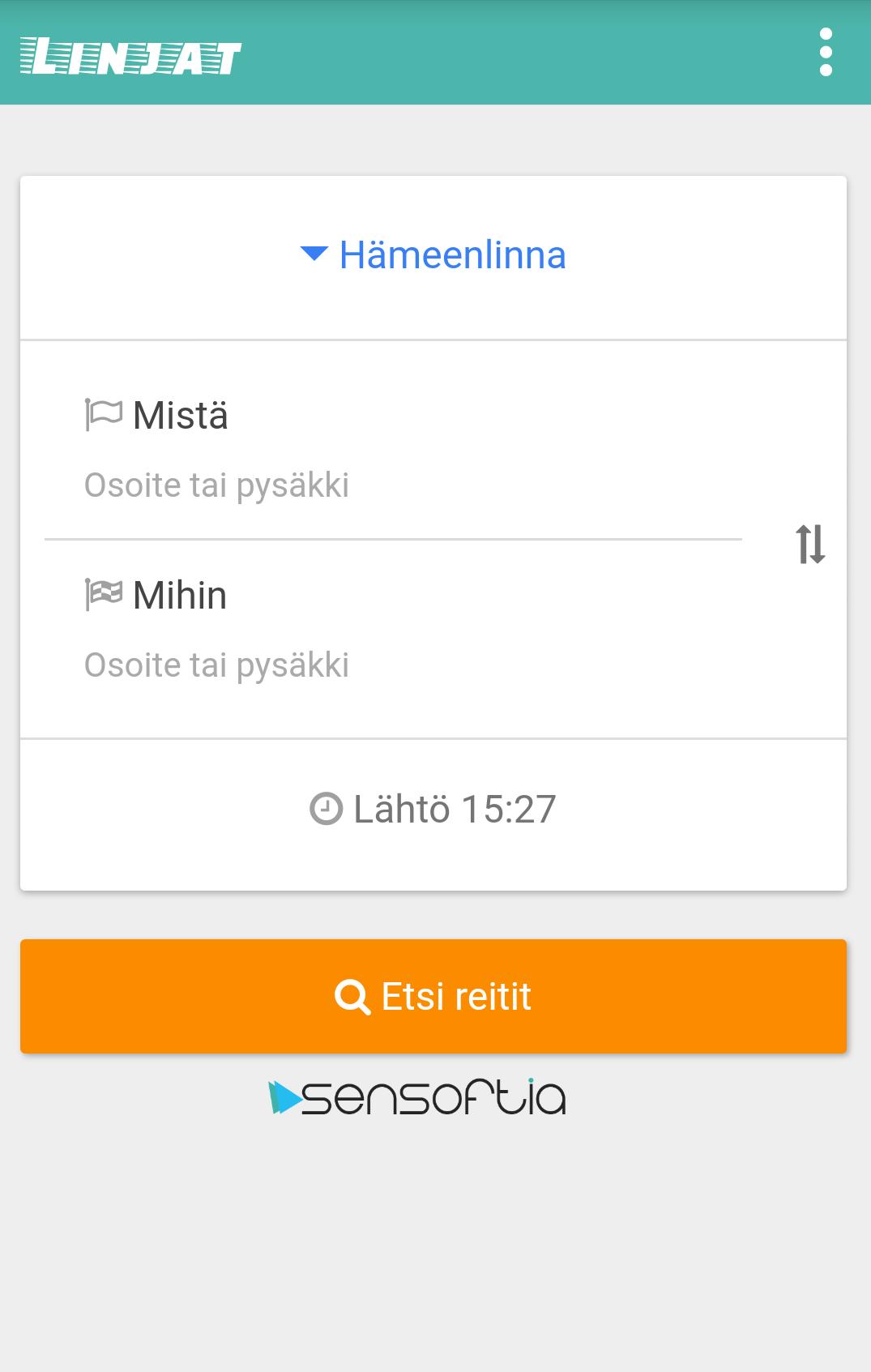Expand the Hämeenlinna city dropdown
871x1372 pixels.
point(434,254)
